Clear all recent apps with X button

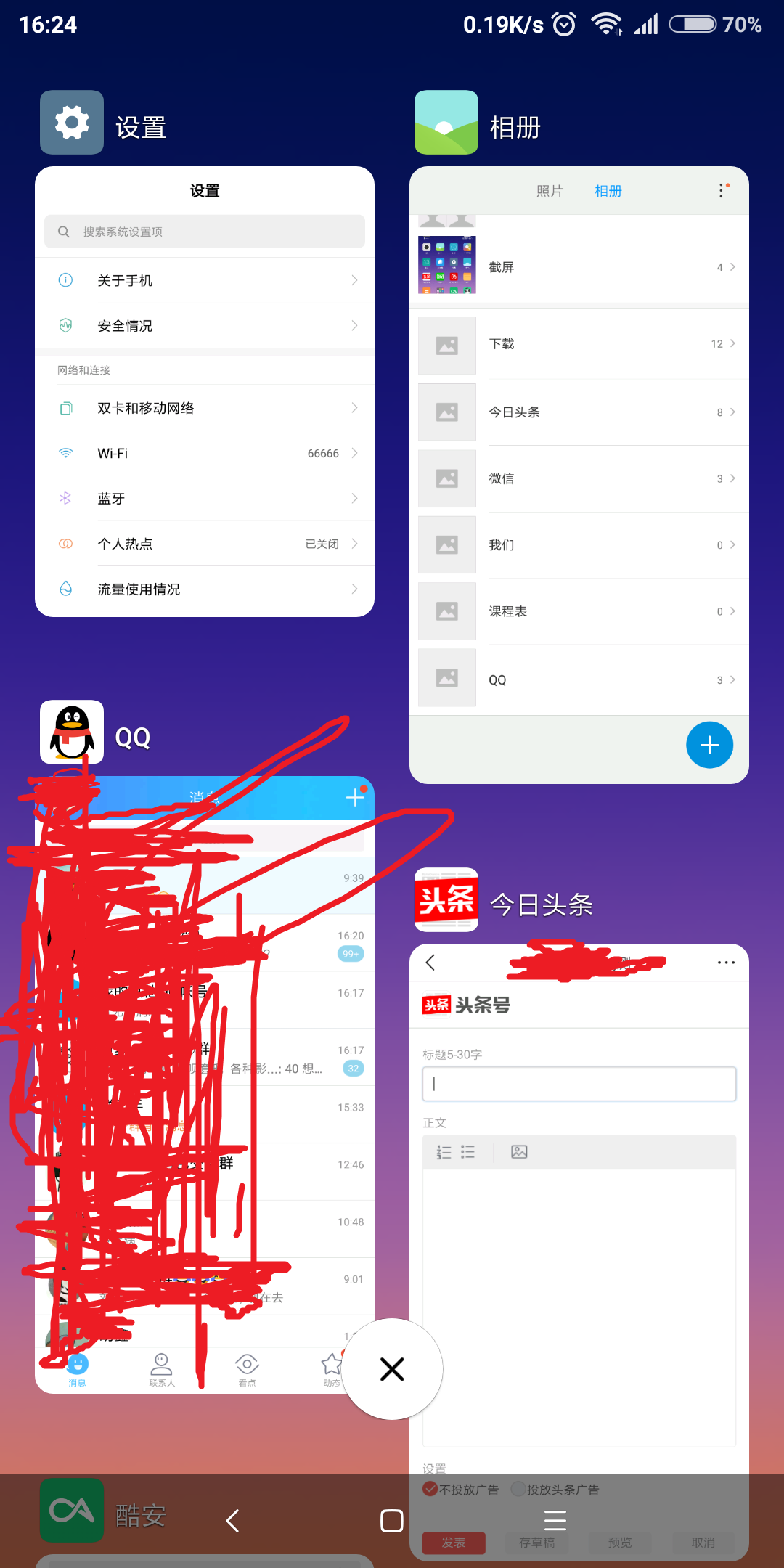392,1369
